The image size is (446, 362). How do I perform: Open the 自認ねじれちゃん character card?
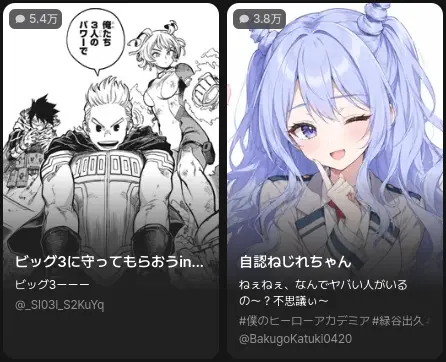coord(335,181)
